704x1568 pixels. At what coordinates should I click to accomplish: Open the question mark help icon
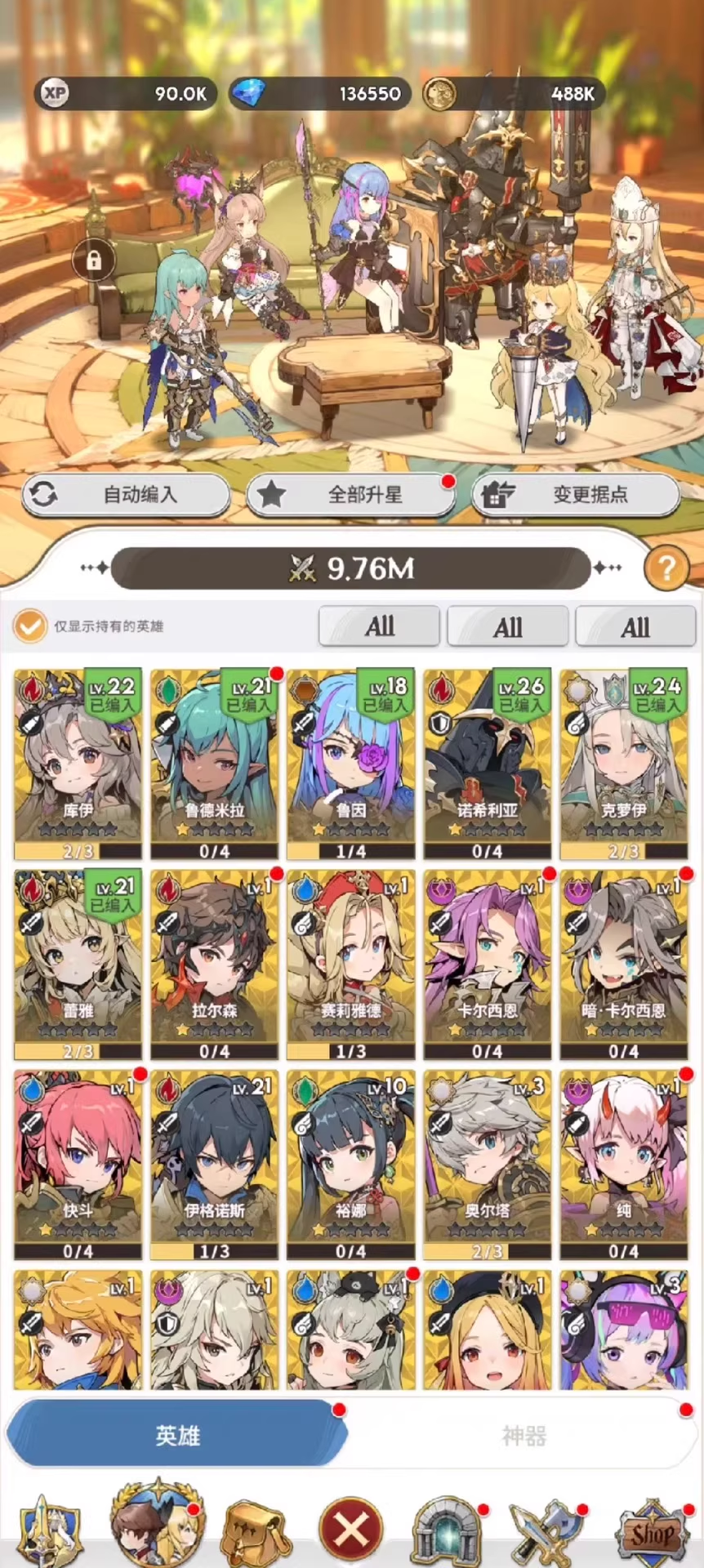[x=666, y=568]
